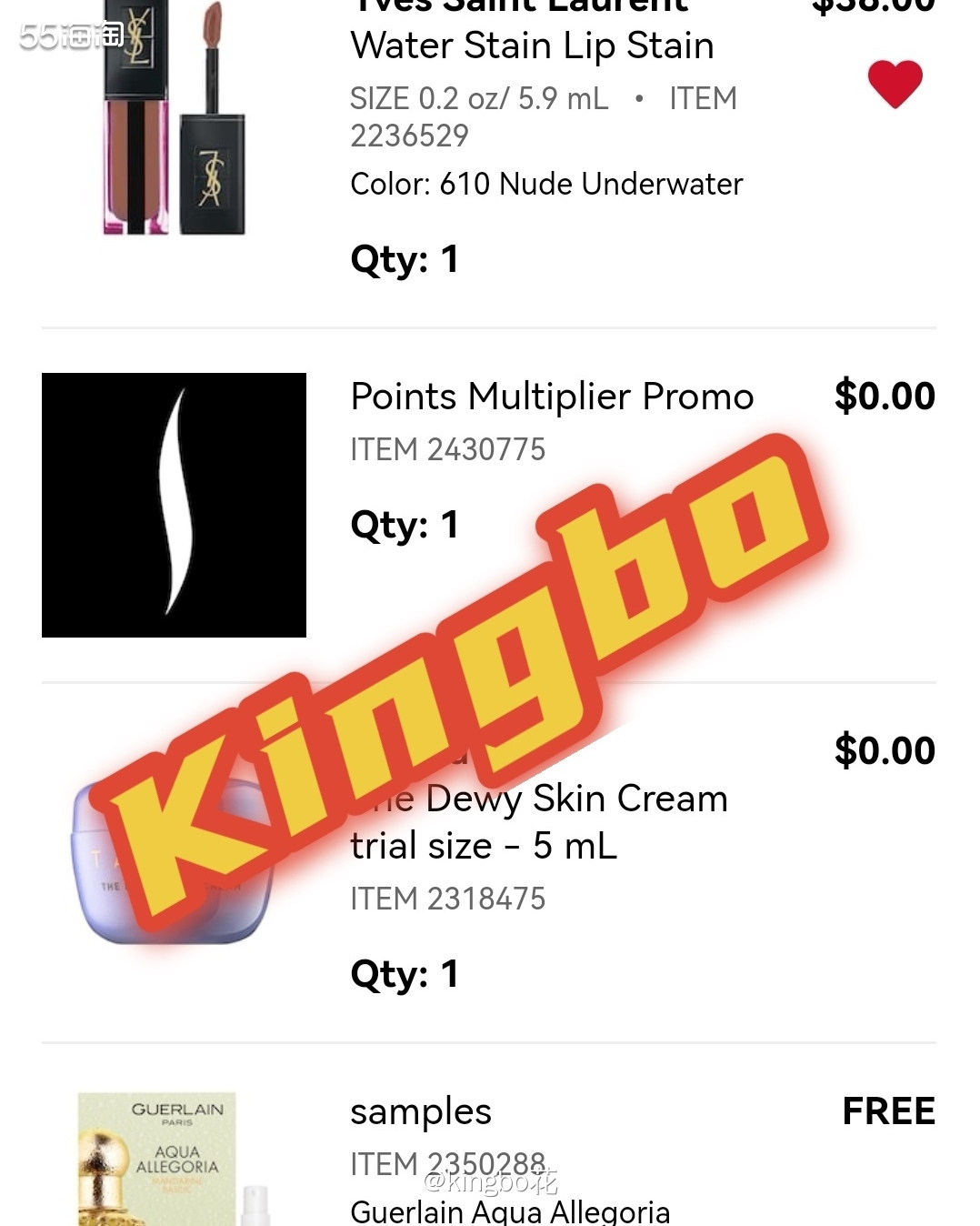Open the Guerlain Aqua Allegoria sample image
This screenshot has width=980, height=1226.
point(174,1160)
